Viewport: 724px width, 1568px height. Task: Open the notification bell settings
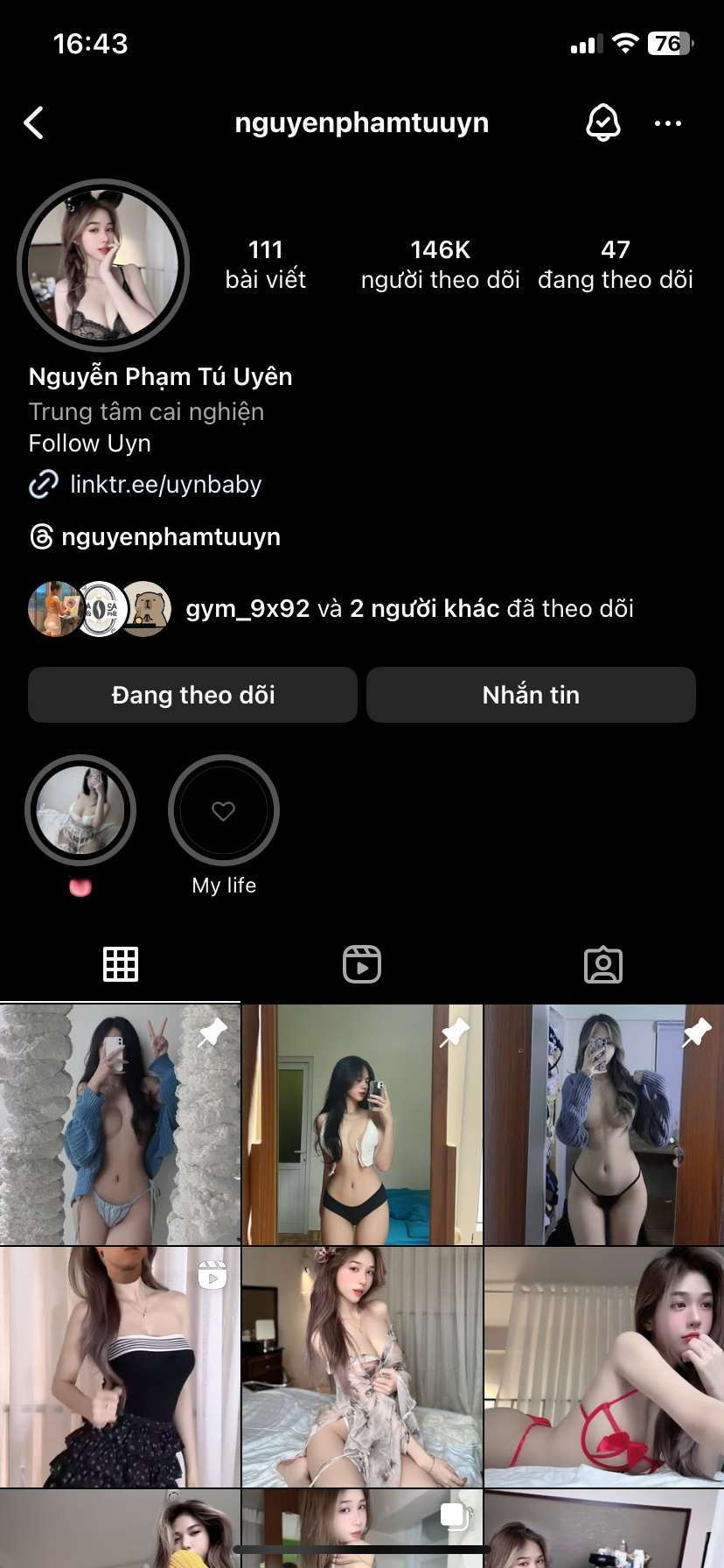pos(602,123)
